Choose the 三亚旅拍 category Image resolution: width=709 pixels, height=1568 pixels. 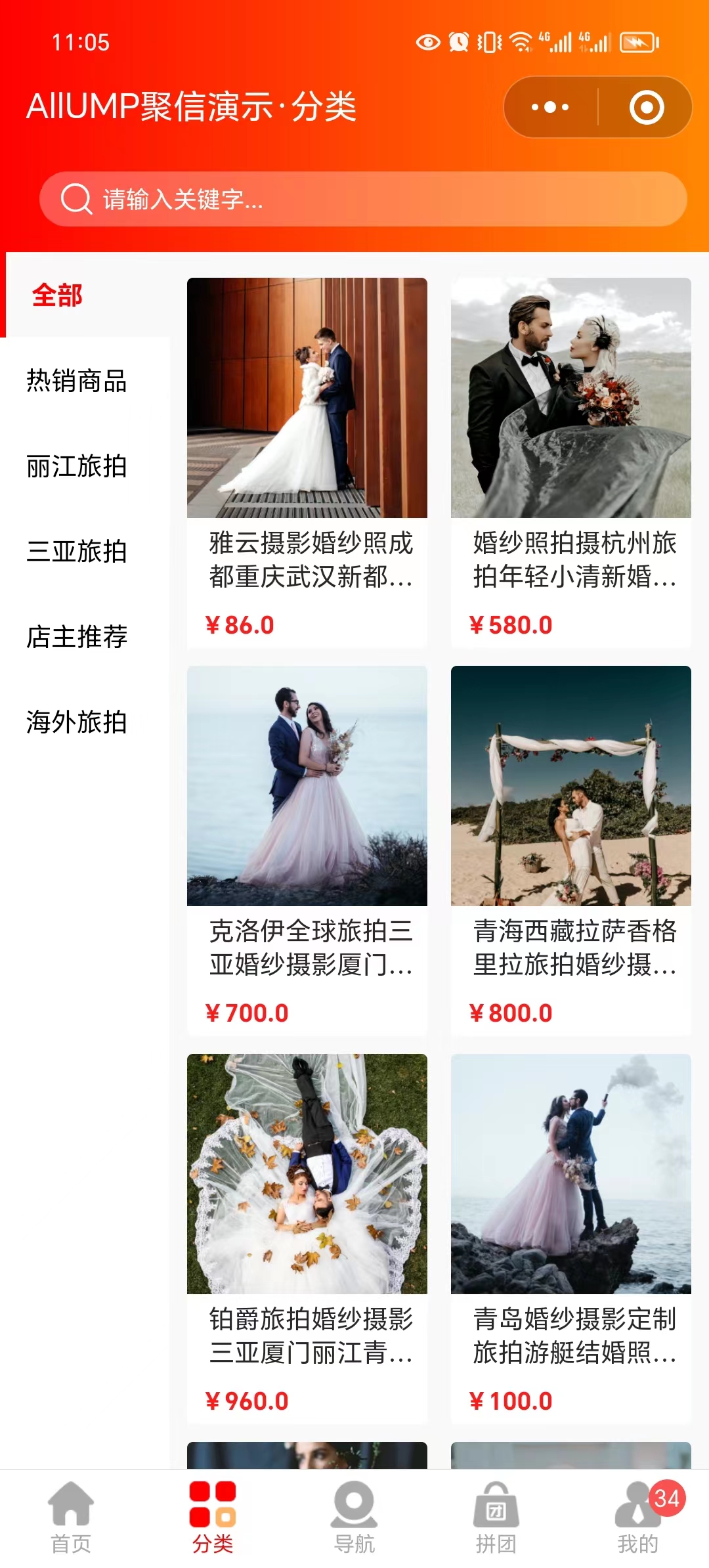[77, 552]
